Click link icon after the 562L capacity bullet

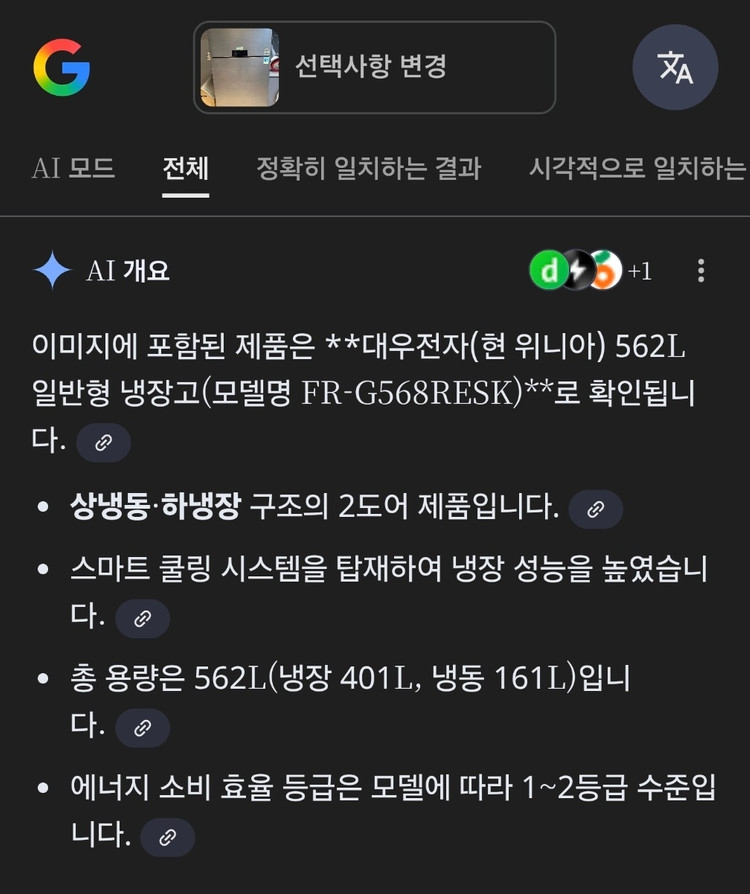pos(142,727)
